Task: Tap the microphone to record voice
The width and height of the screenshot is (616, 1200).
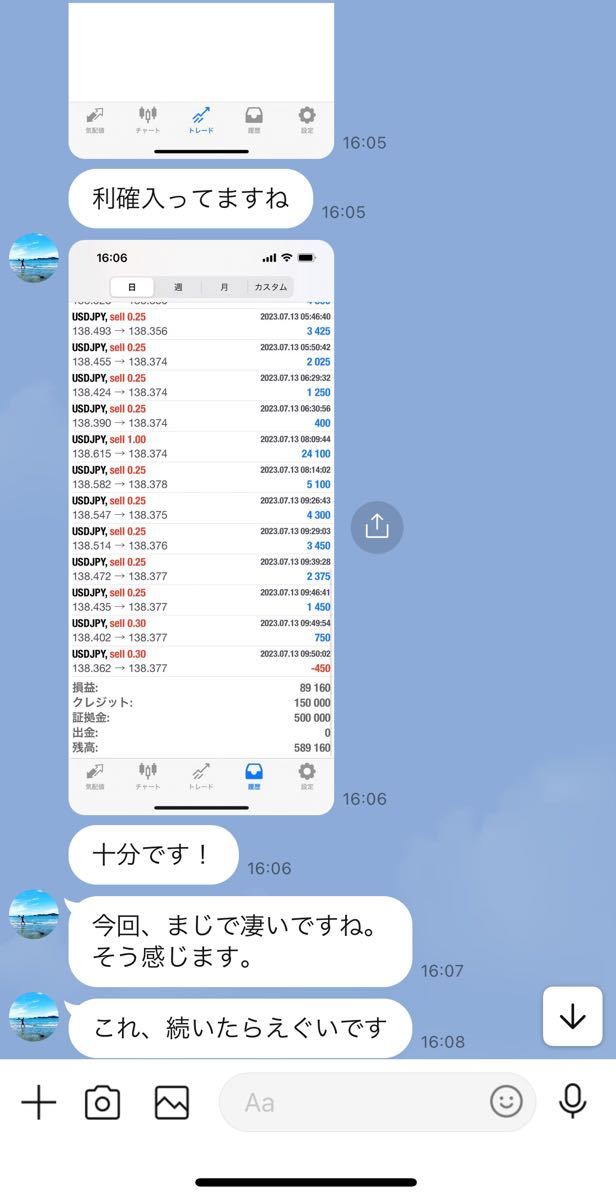Action: click(572, 1102)
